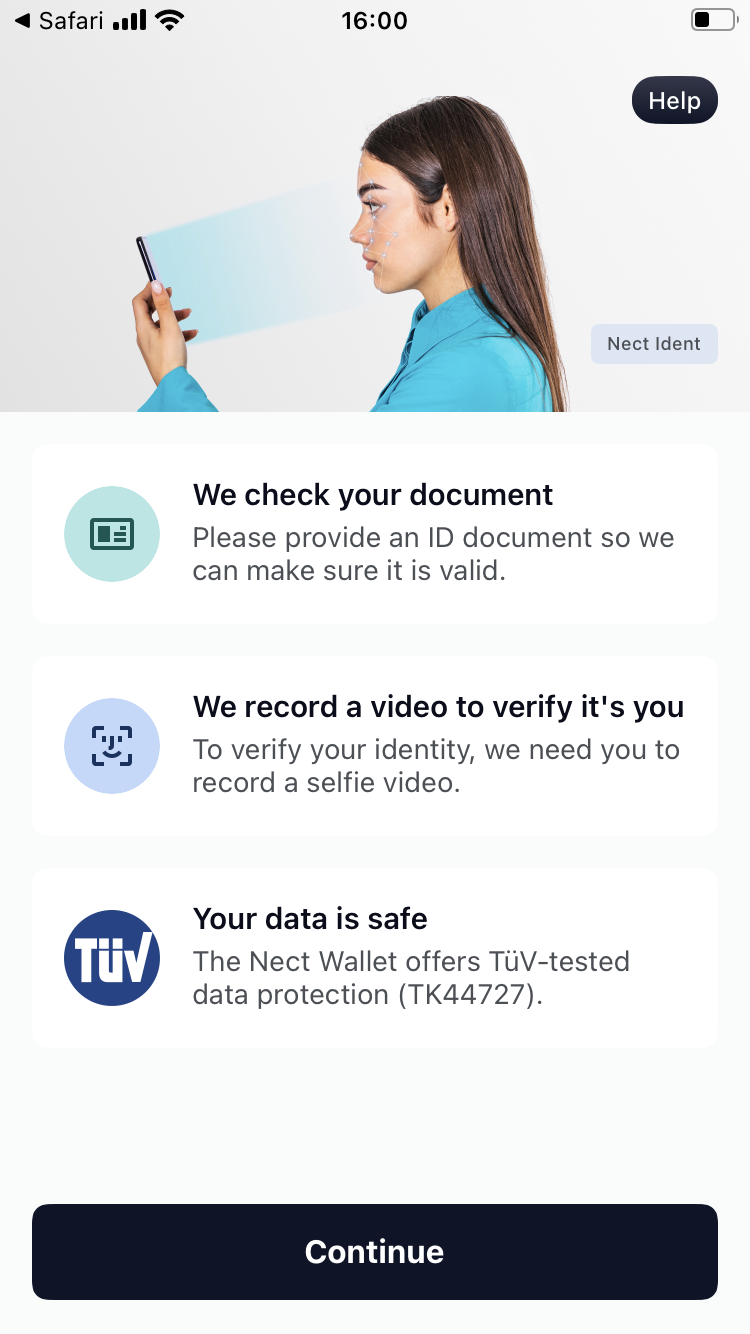Return to Safari via the back link

(x=58, y=20)
